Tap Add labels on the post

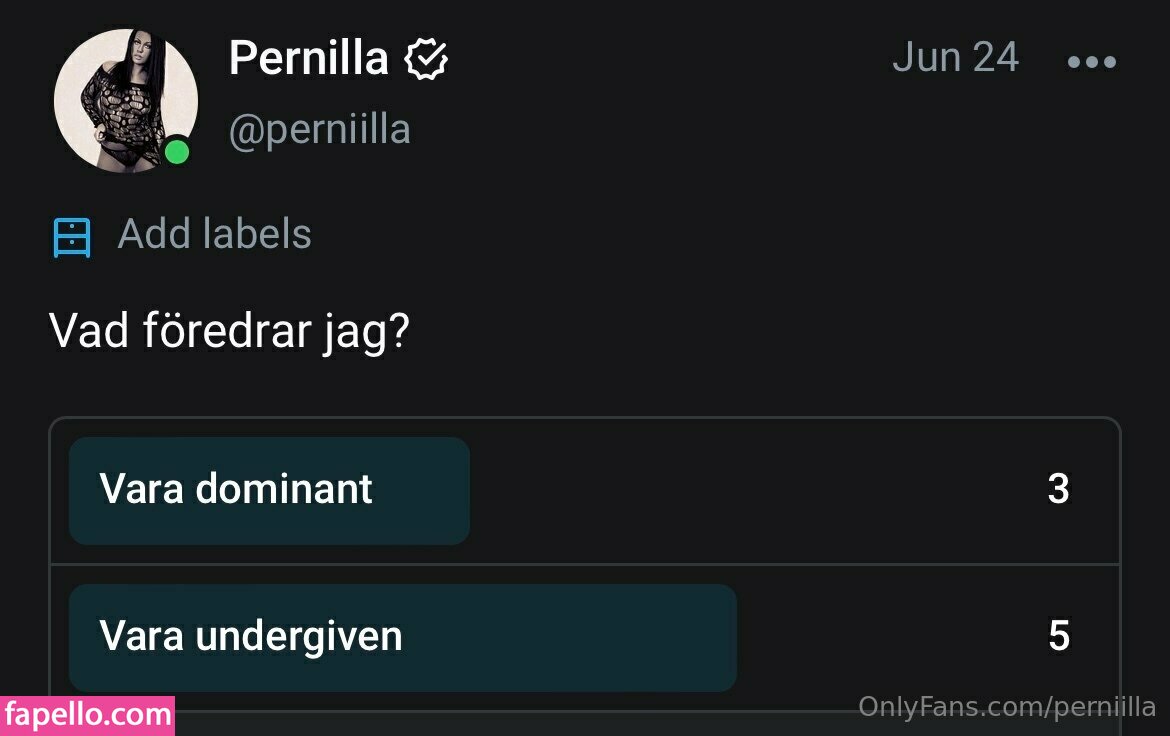213,235
